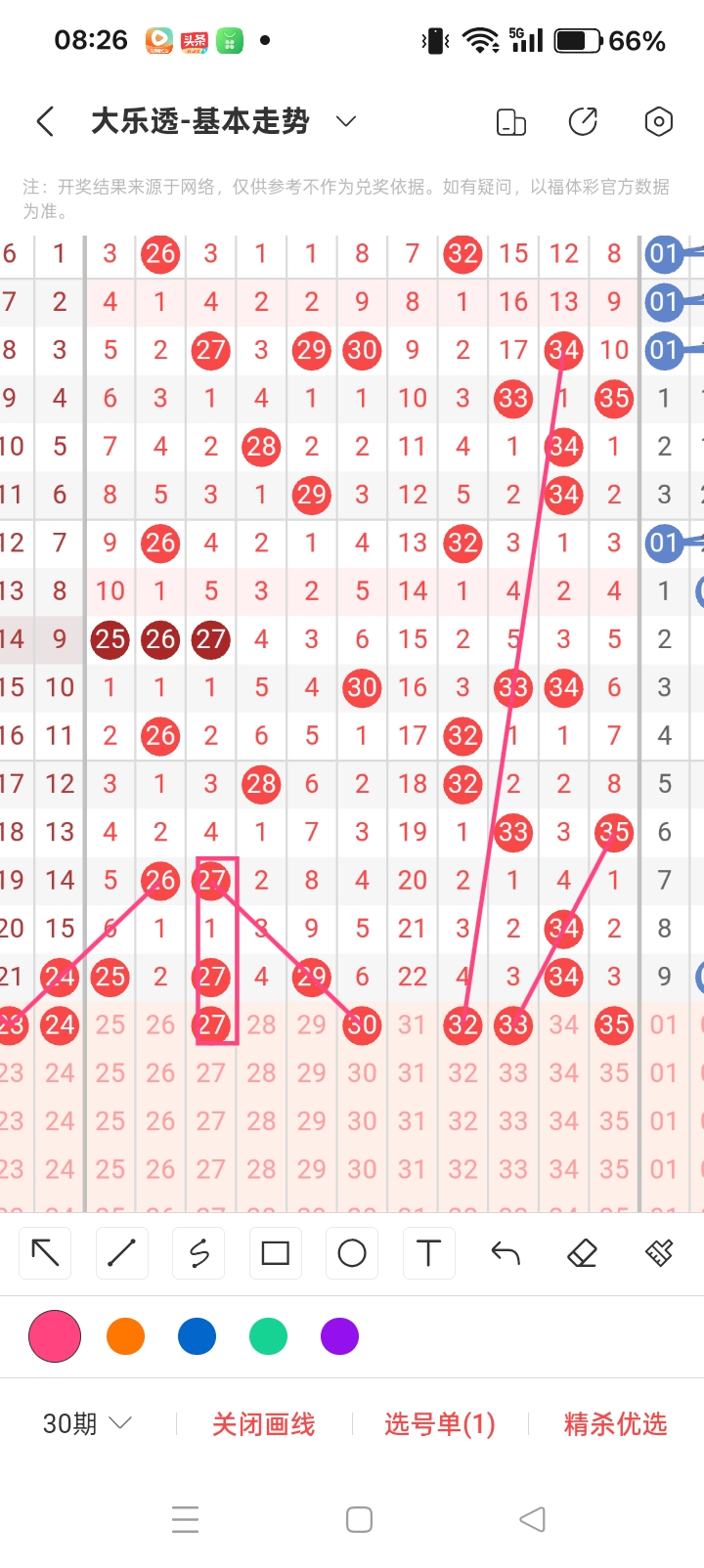
Task: Select the straight line drawing tool
Action: [122, 1253]
